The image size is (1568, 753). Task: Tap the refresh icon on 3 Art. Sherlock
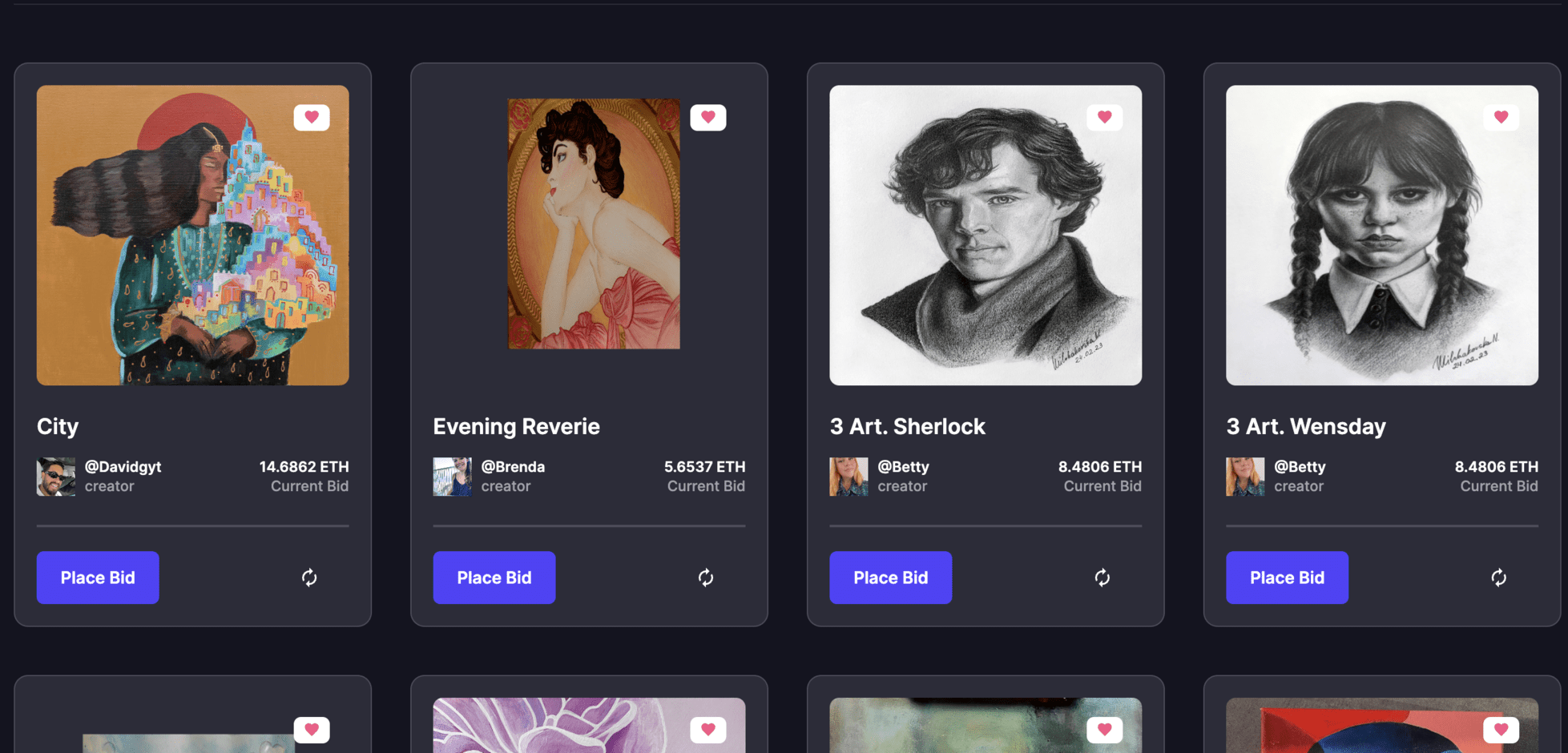click(1102, 578)
